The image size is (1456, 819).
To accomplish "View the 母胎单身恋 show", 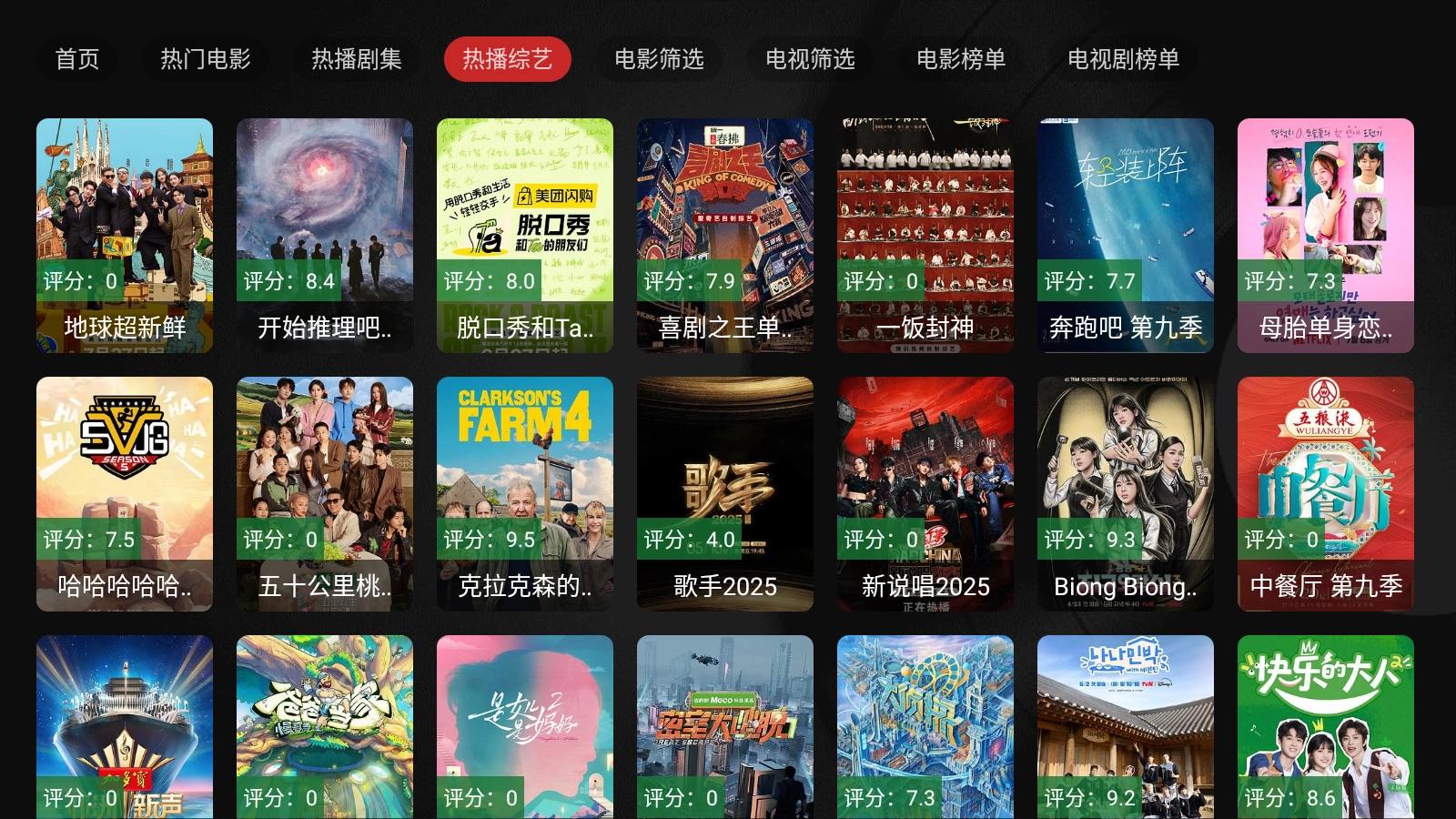I will tap(1326, 235).
